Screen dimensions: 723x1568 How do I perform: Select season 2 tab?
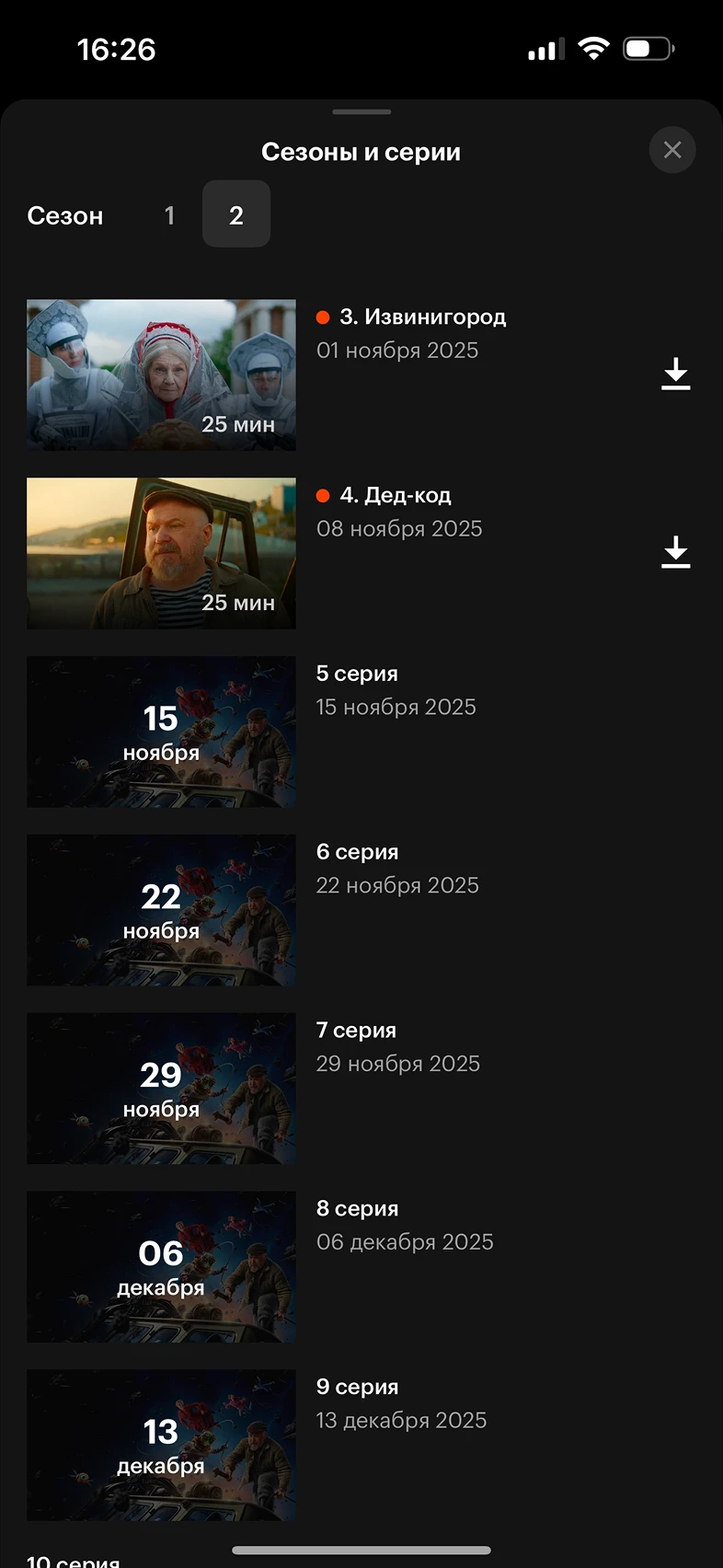pos(236,215)
